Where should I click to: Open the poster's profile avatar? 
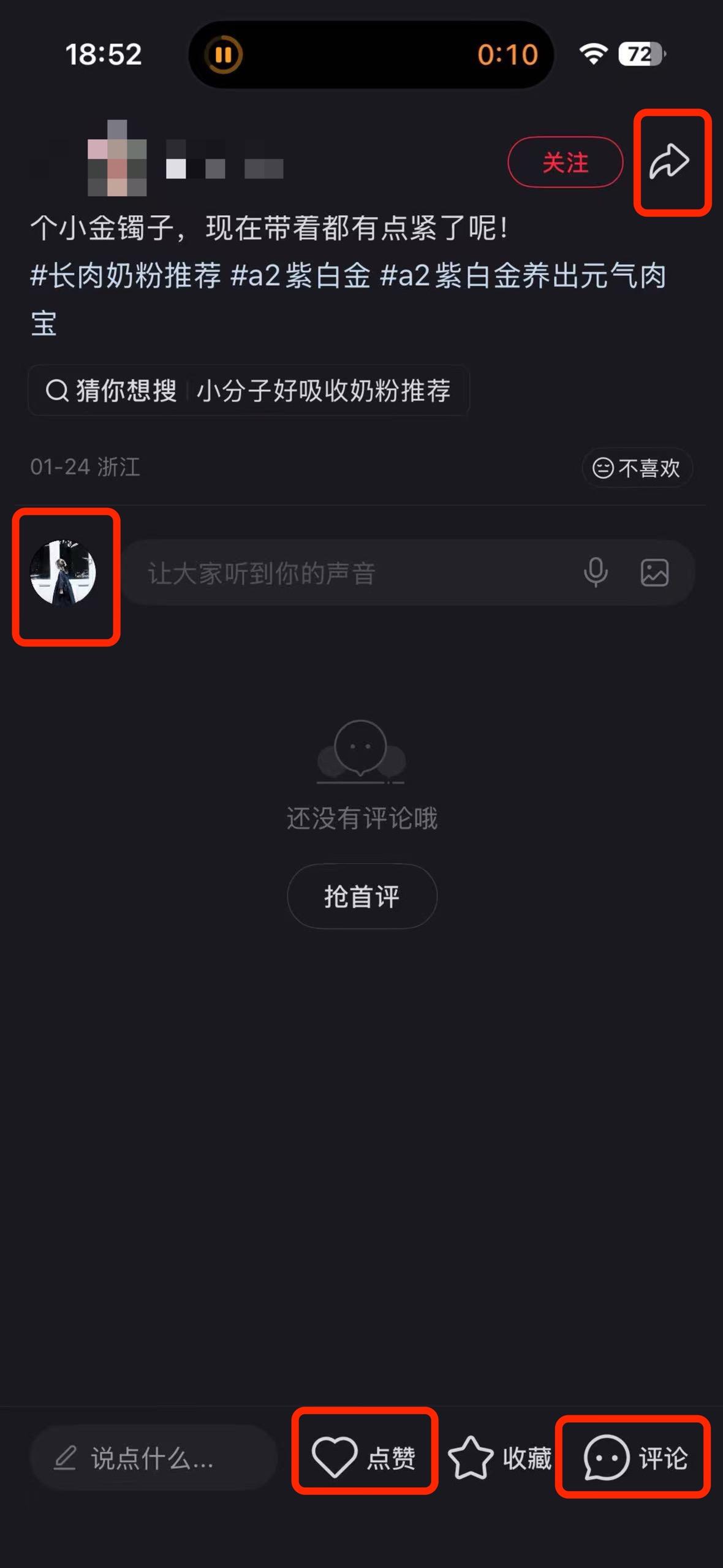click(66, 573)
